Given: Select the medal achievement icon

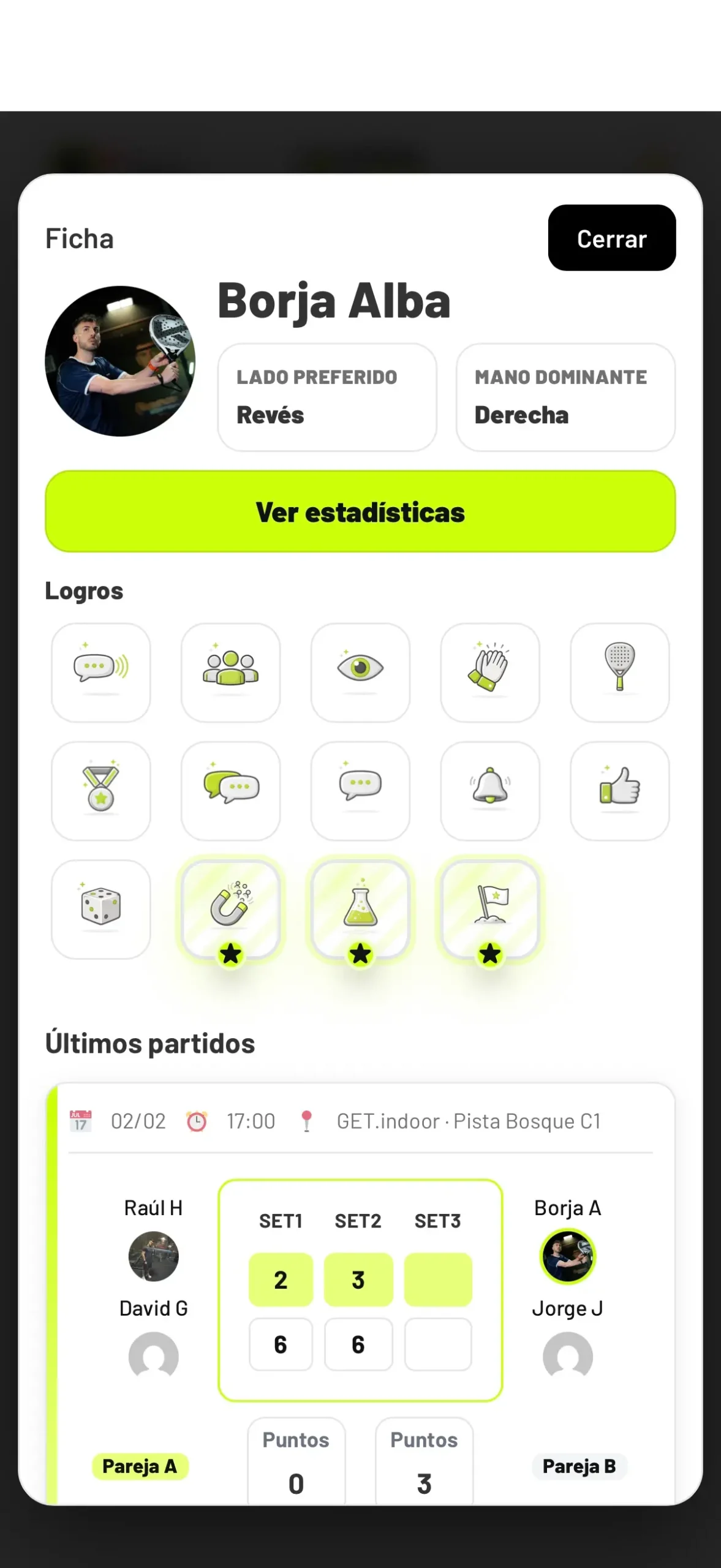Looking at the screenshot, I should click(x=100, y=790).
